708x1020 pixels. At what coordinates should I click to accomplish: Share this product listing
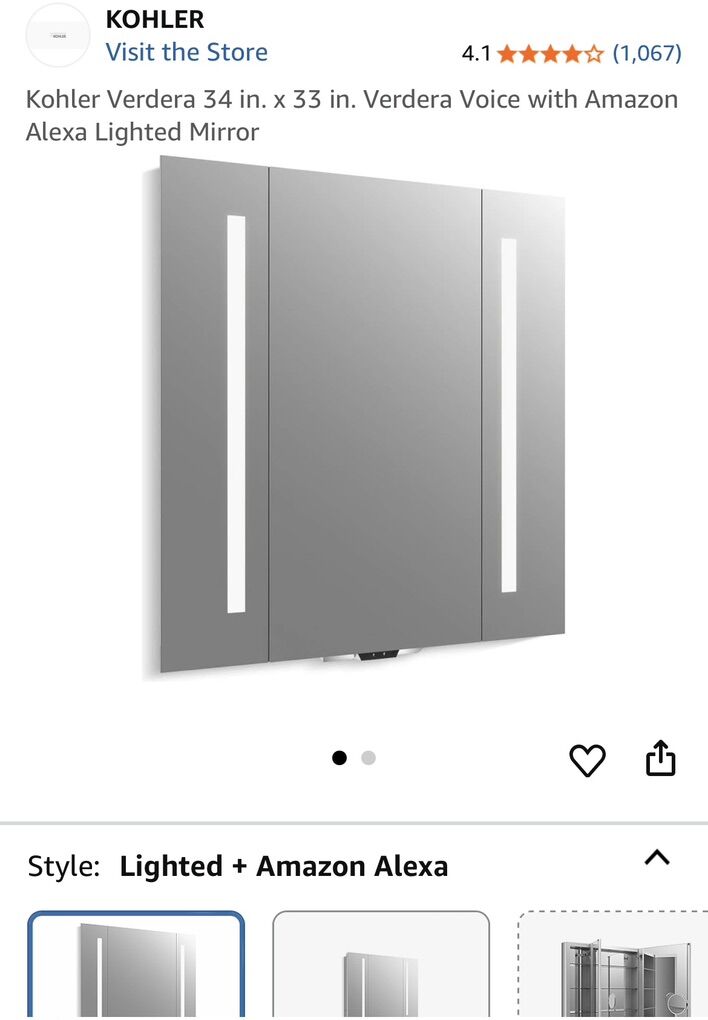tap(660, 759)
